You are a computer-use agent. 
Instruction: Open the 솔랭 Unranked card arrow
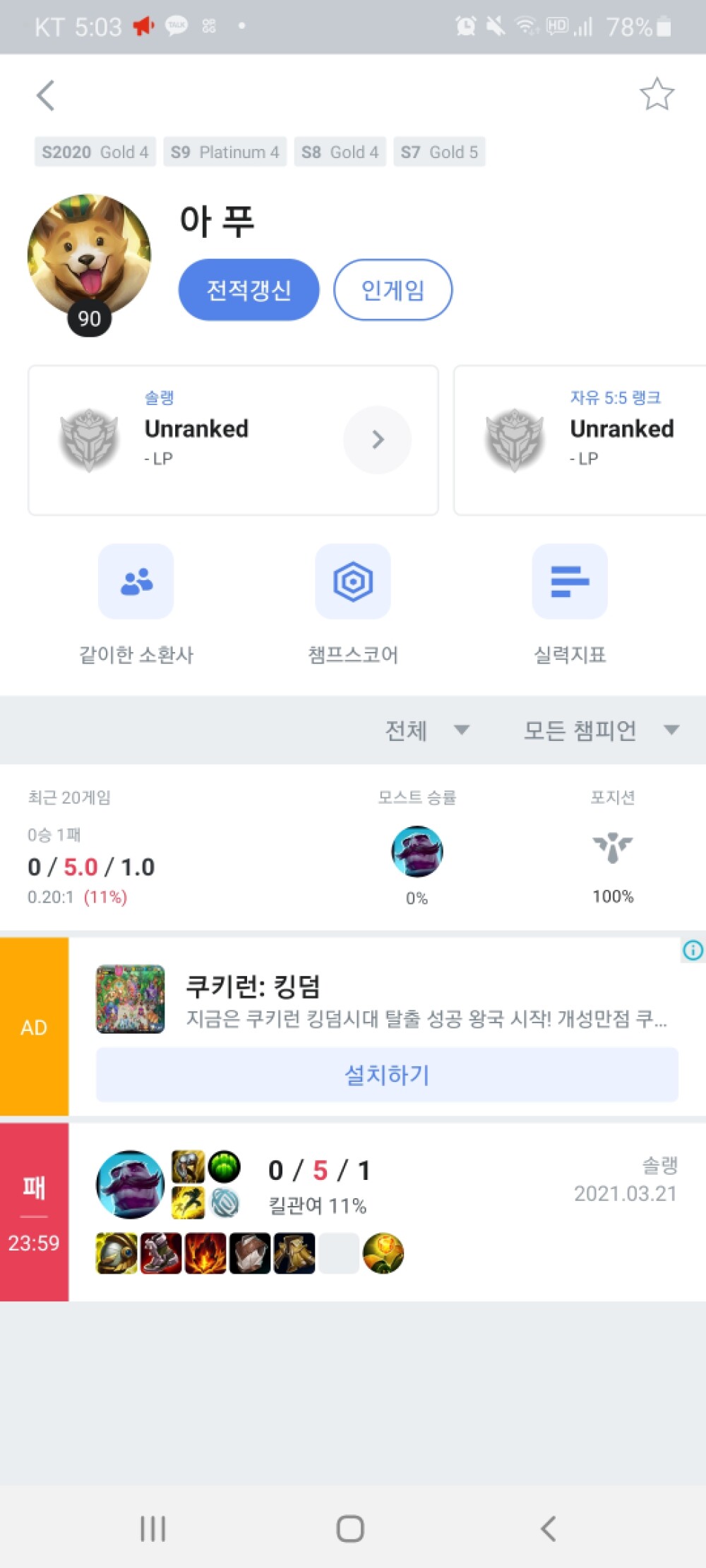[378, 440]
